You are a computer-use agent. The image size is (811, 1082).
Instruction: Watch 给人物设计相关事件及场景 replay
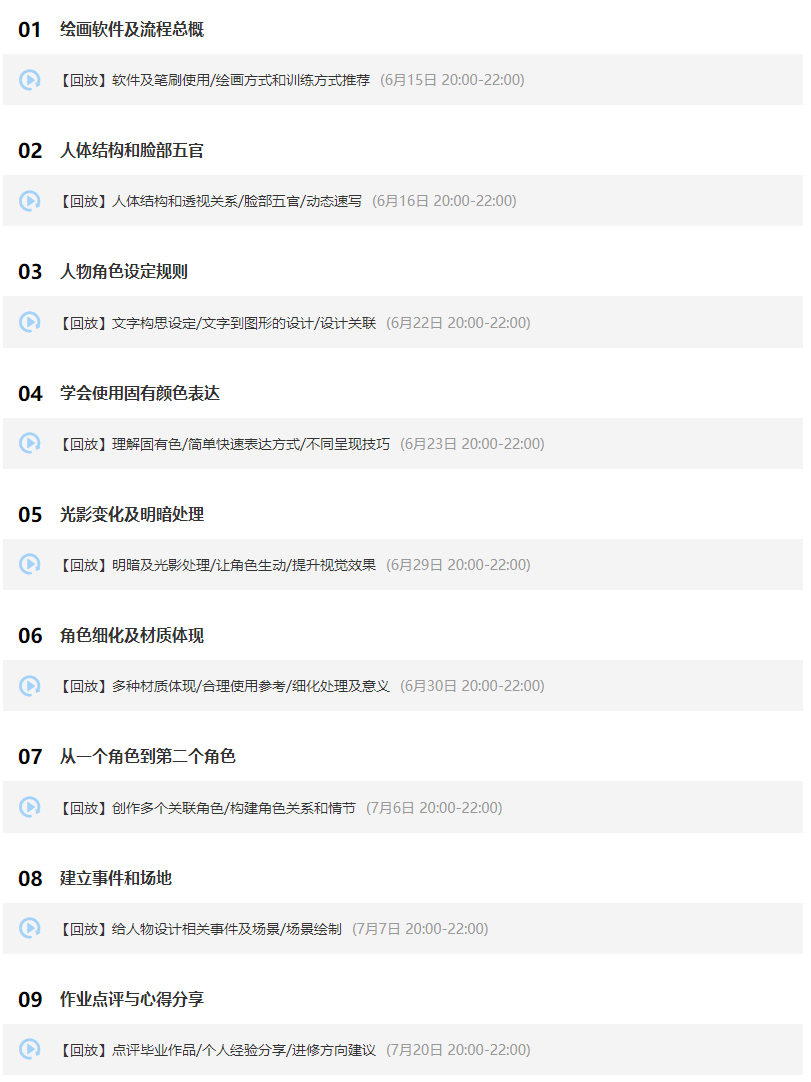pyautogui.click(x=200, y=929)
